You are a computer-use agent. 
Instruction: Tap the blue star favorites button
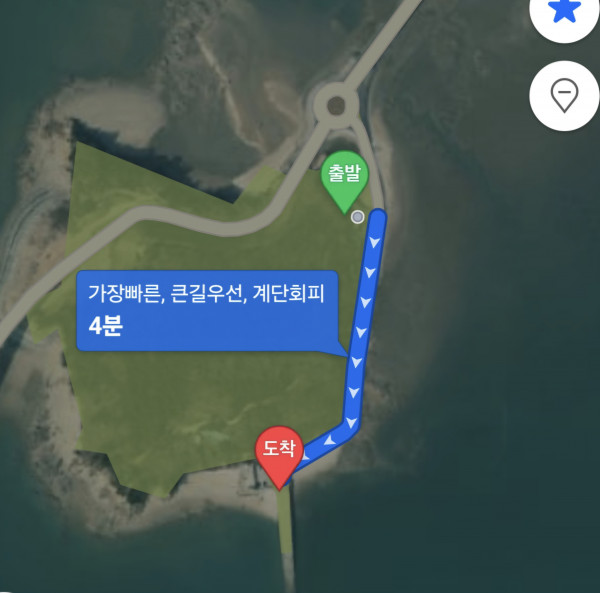[565, 12]
